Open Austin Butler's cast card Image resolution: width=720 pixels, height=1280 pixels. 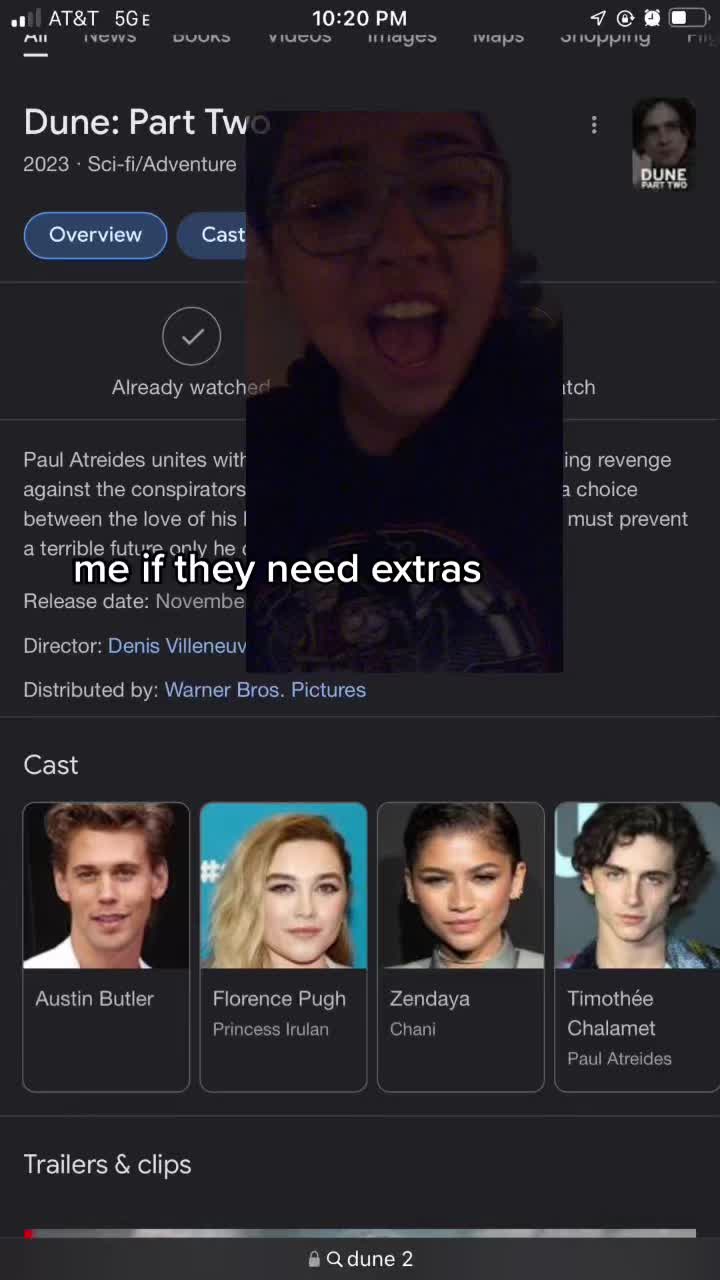[x=106, y=945]
